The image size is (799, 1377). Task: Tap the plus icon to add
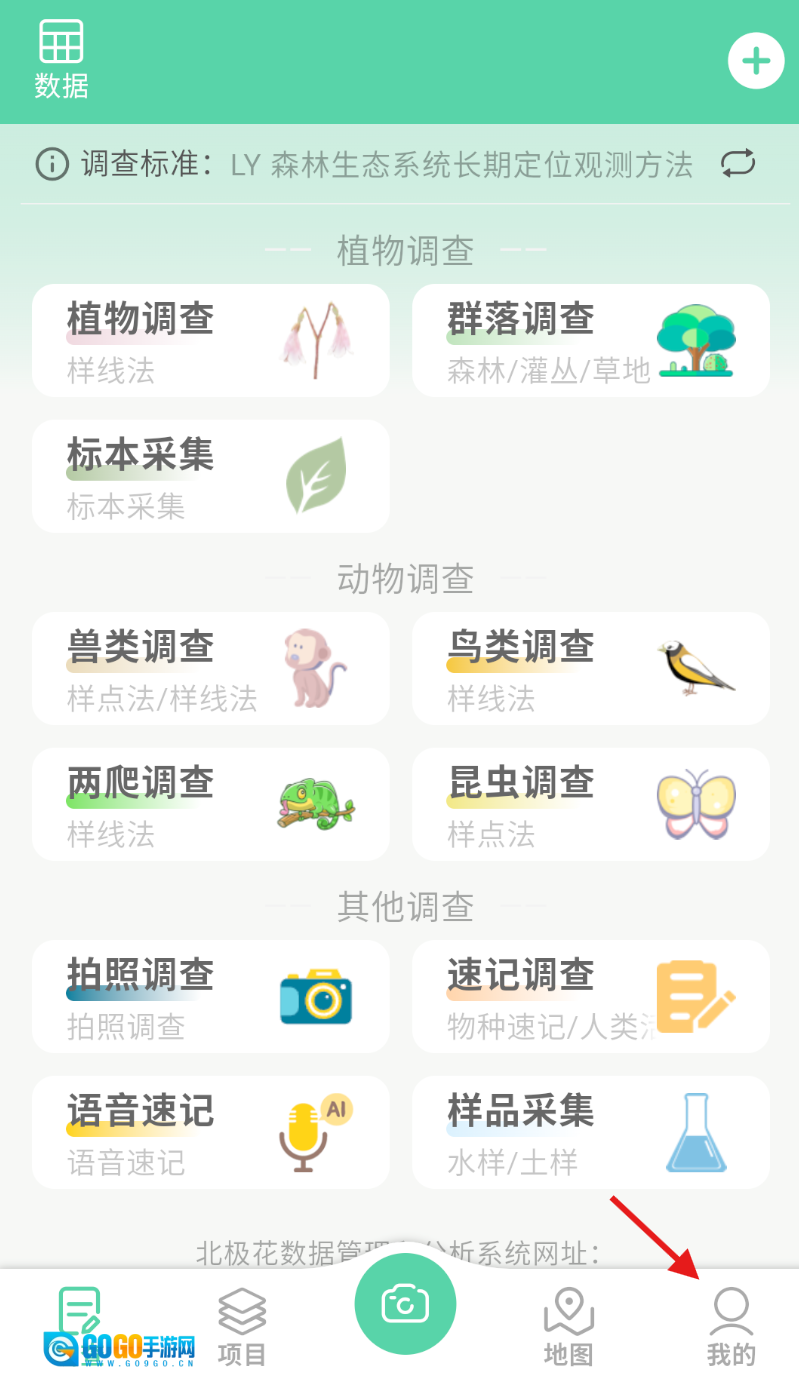click(x=755, y=61)
